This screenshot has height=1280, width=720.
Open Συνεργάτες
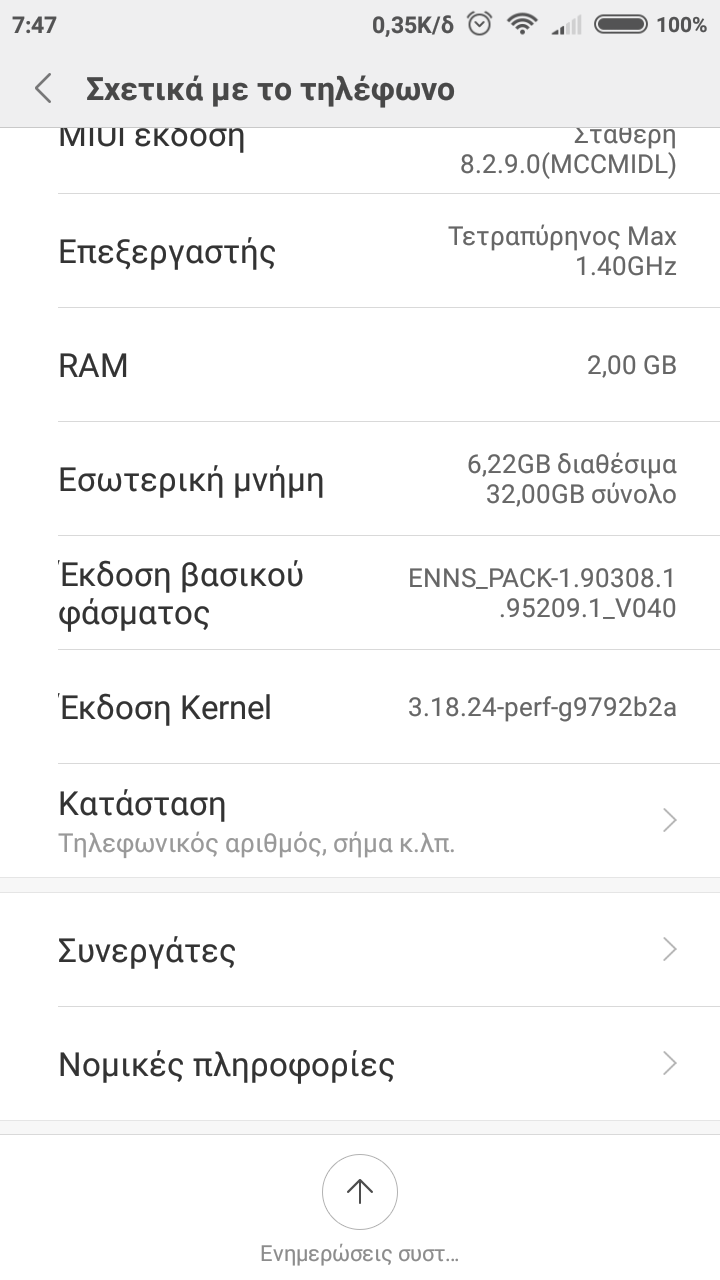(360, 949)
